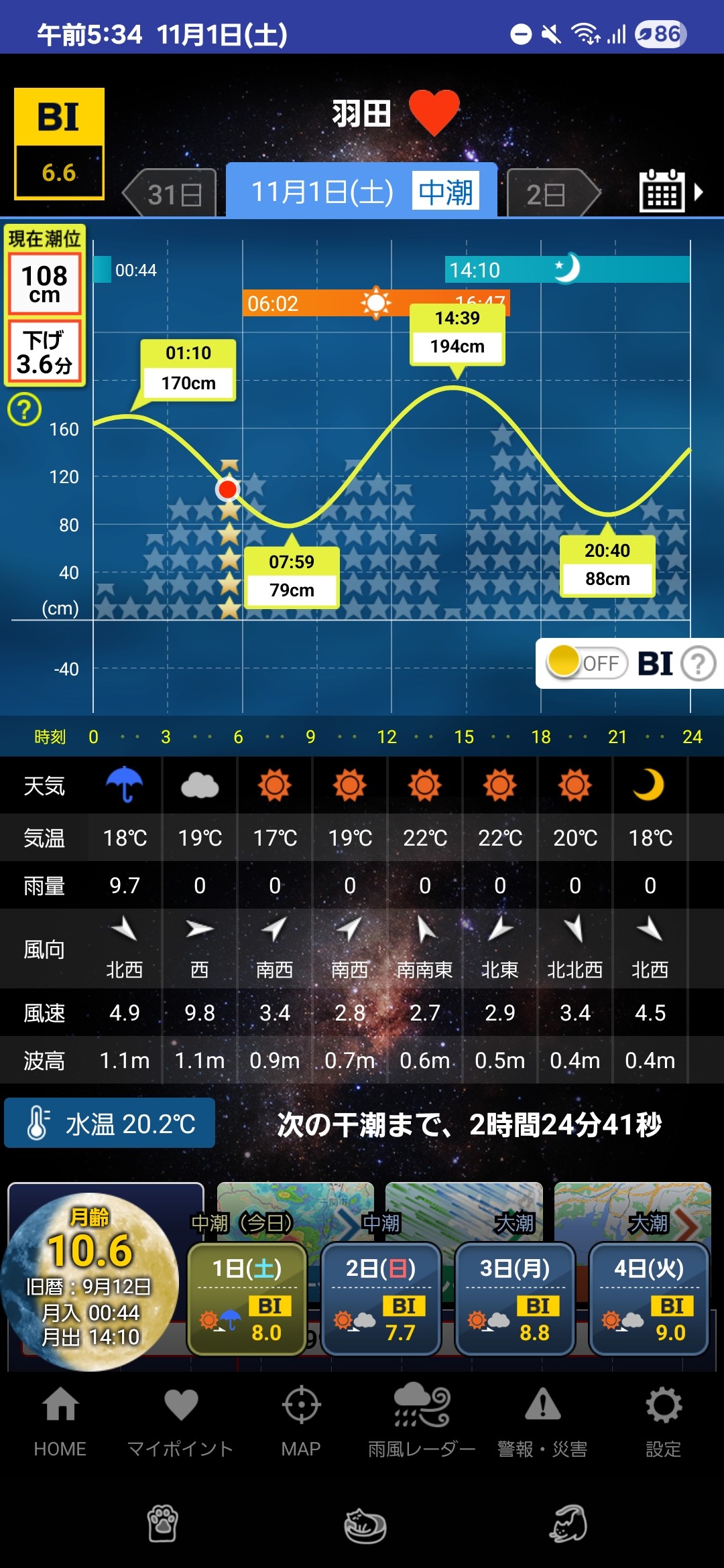Viewport: 724px width, 1568px height.
Task: Open the yellow help icon beside tide graph
Action: tap(25, 409)
